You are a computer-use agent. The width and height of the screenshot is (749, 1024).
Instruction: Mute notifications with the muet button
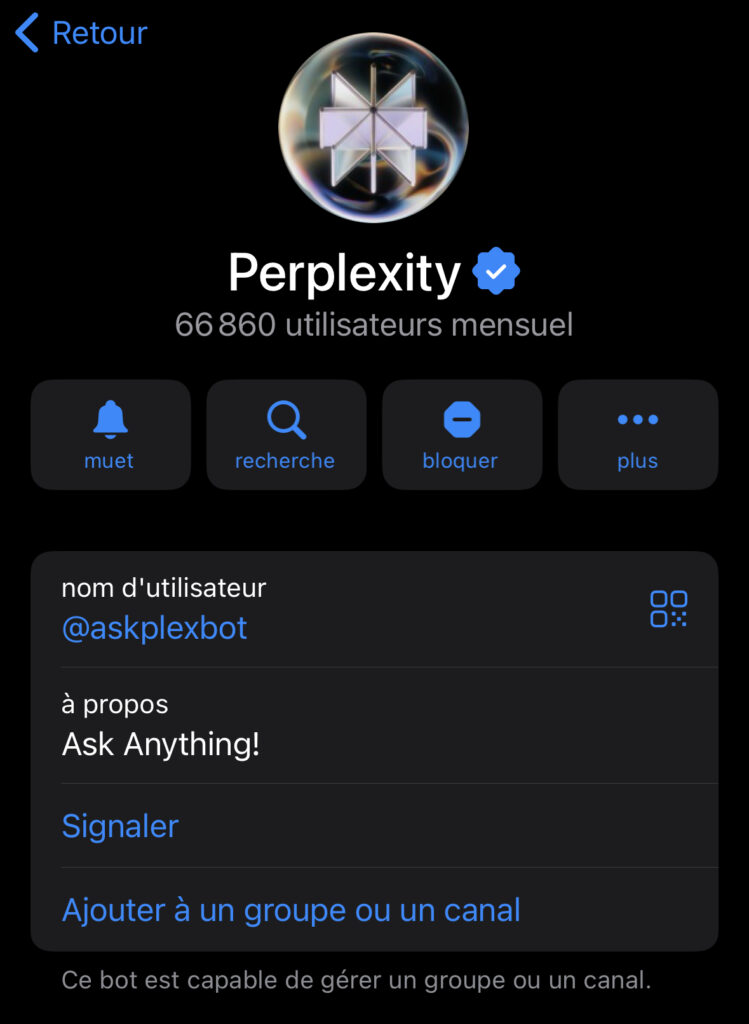click(110, 434)
